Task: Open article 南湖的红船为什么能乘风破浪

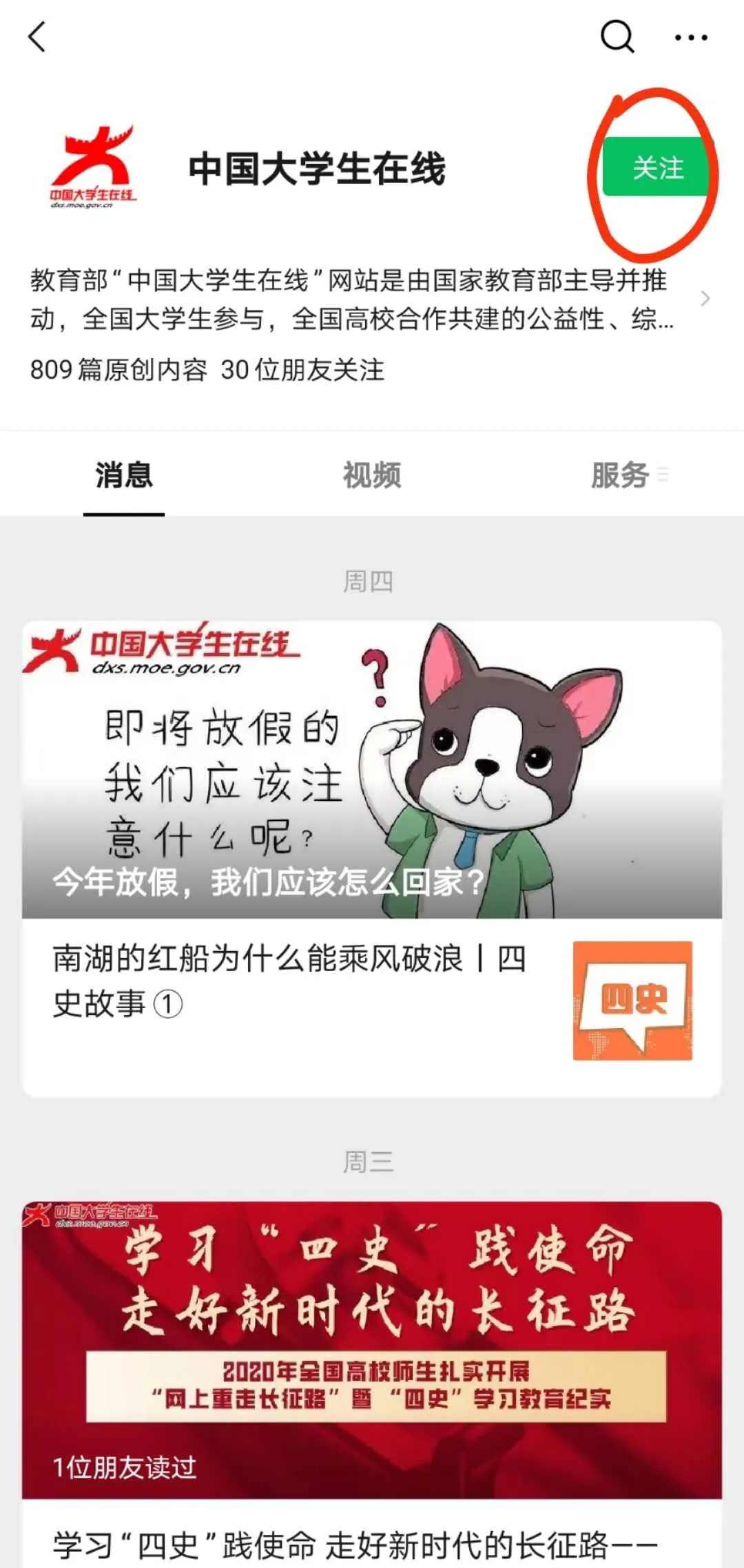Action: 289,981
